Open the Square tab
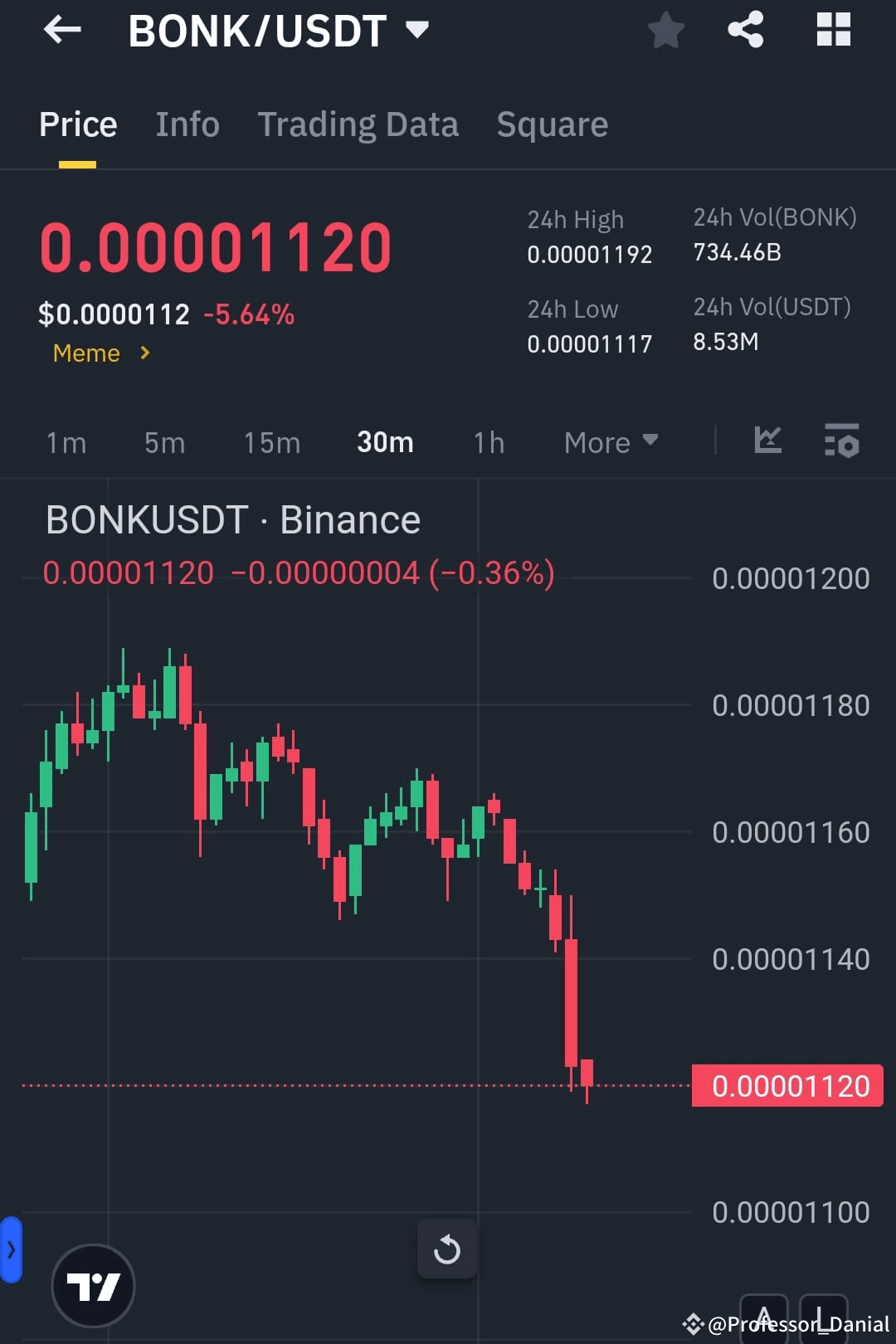Screen dimensions: 896x1344 coord(552,124)
